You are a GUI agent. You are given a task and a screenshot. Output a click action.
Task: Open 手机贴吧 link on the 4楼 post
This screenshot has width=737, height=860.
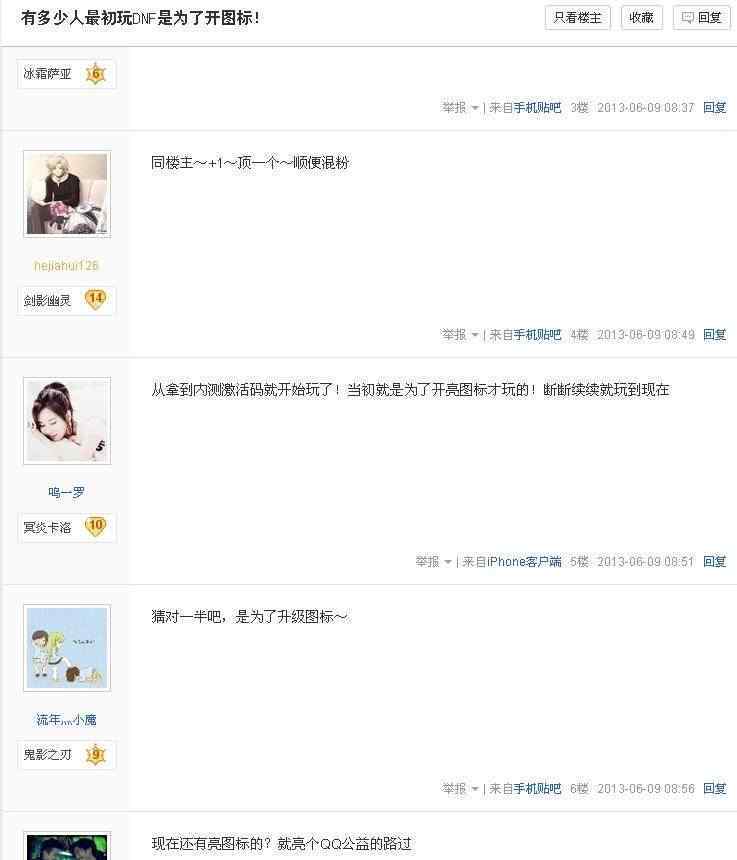537,335
